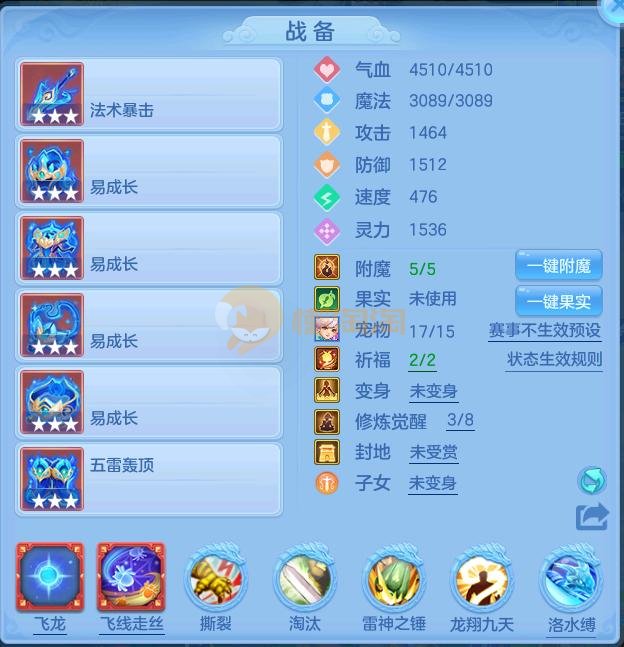
Task: Tap the 一键附魔 button
Action: click(x=558, y=266)
